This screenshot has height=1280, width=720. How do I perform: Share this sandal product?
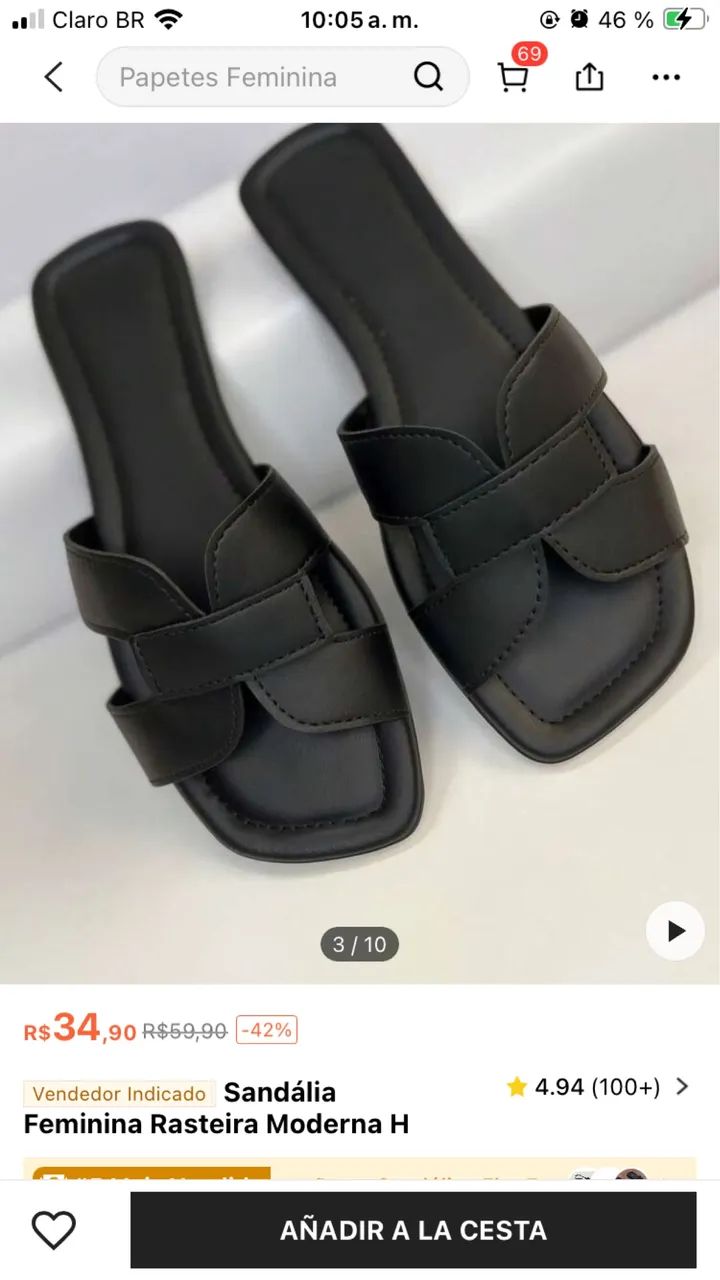[590, 77]
